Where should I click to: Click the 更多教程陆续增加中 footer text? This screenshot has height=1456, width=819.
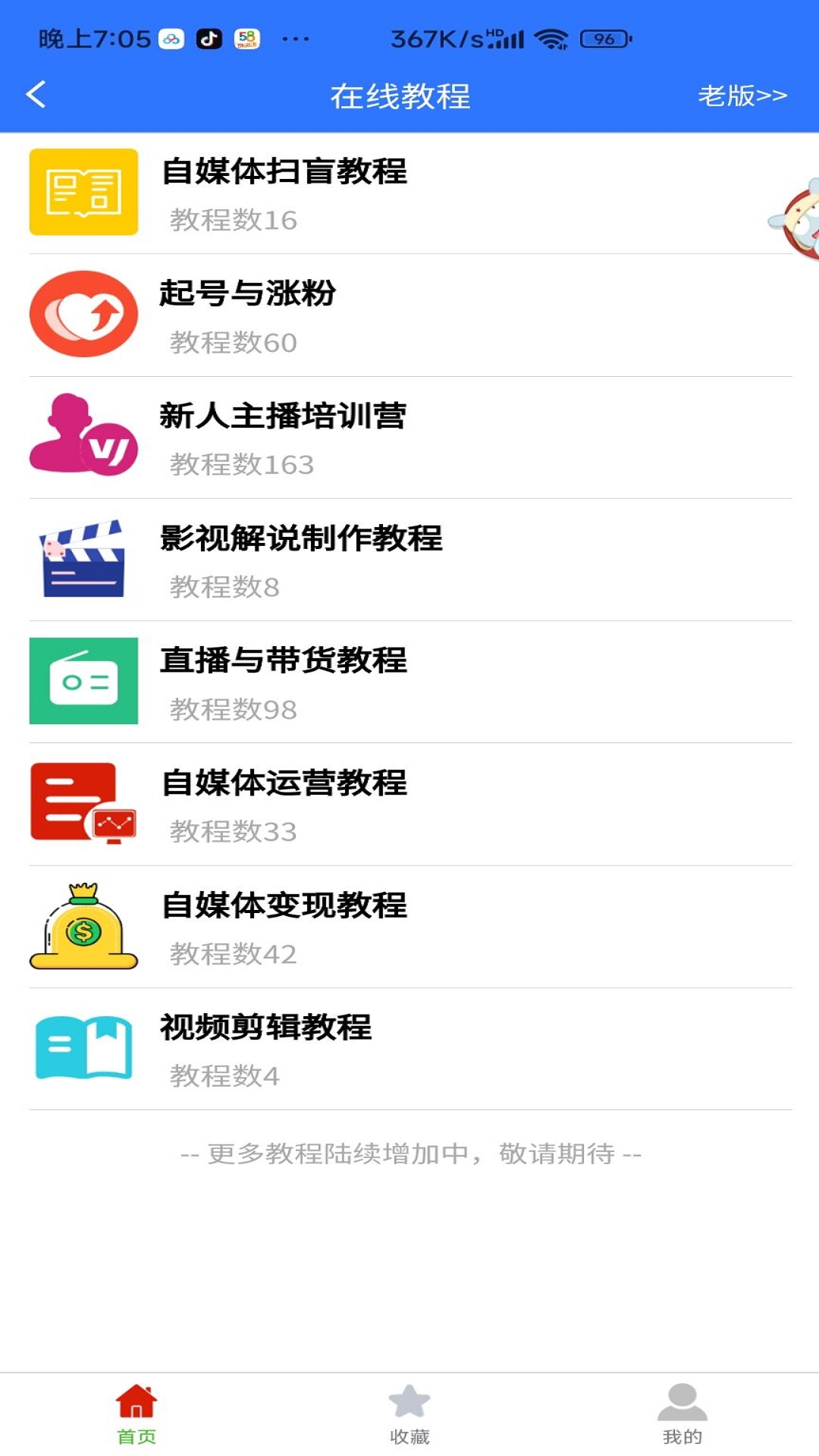(x=409, y=1156)
